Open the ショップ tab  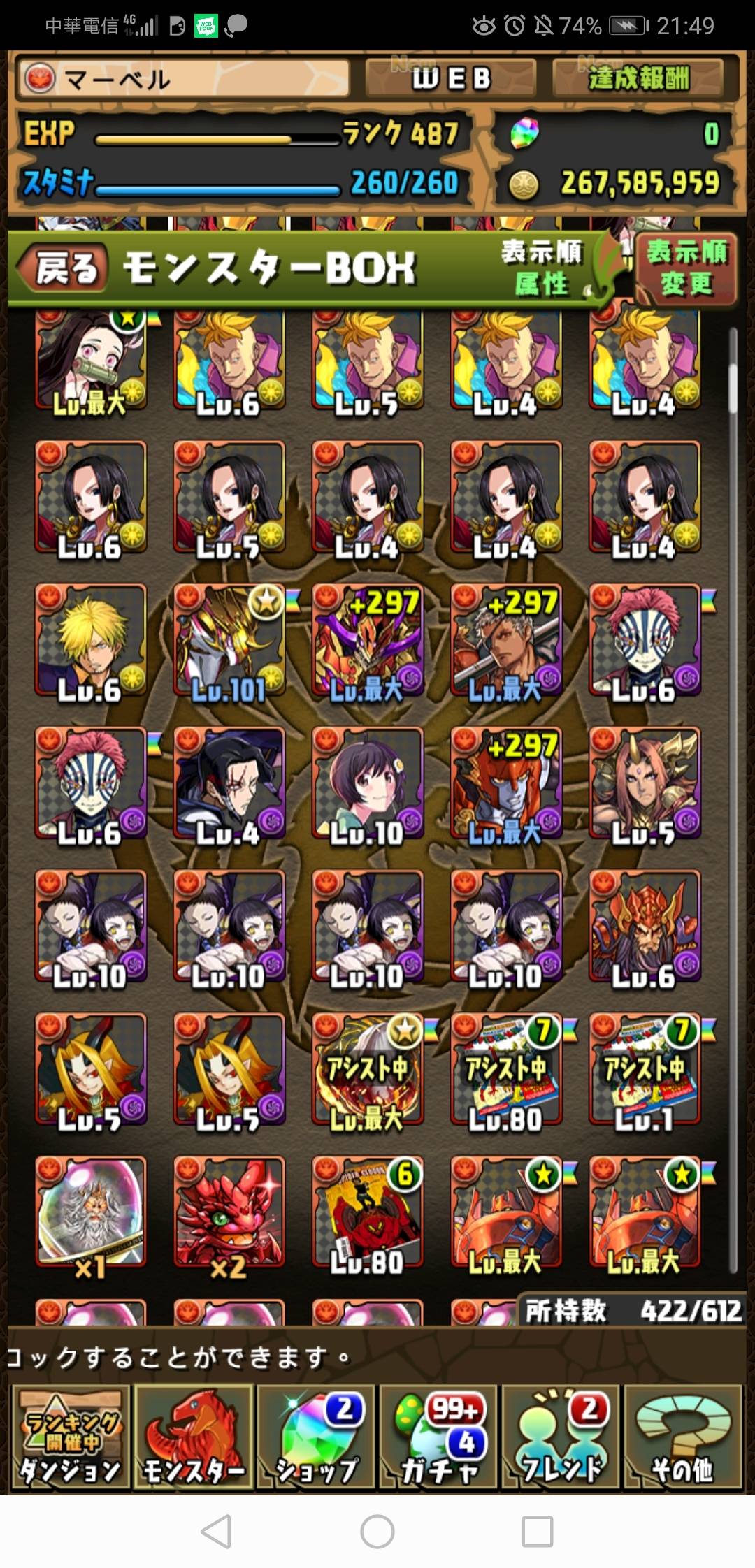coord(316,1437)
